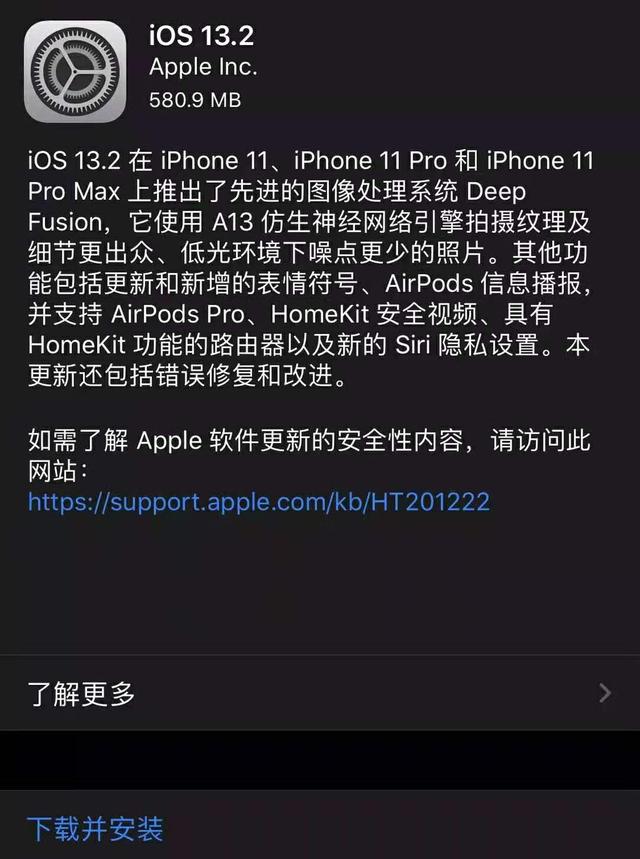Open the support.apple.com security link
The image size is (640, 859).
point(258,501)
